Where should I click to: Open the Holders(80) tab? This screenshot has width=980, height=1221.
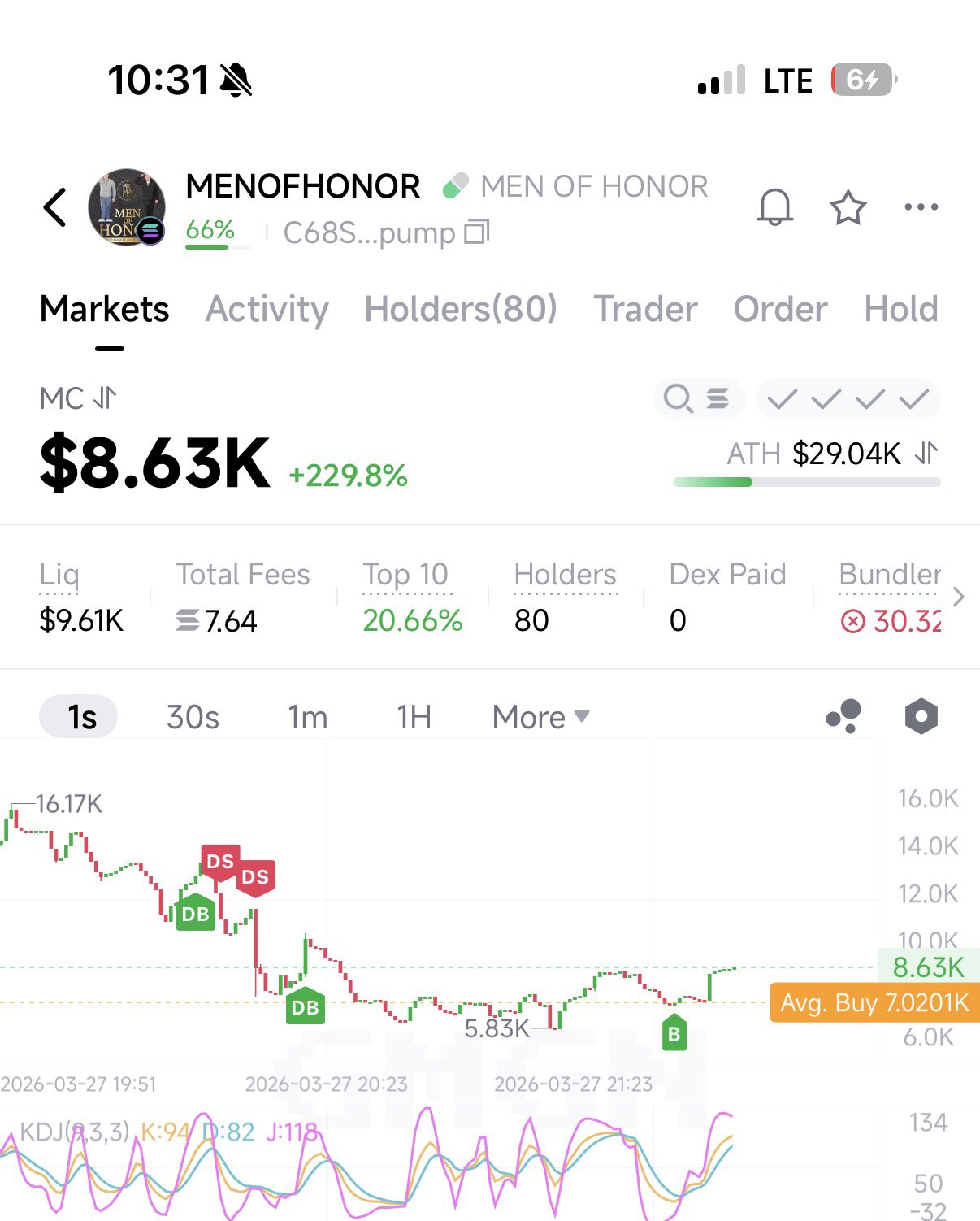coord(460,310)
